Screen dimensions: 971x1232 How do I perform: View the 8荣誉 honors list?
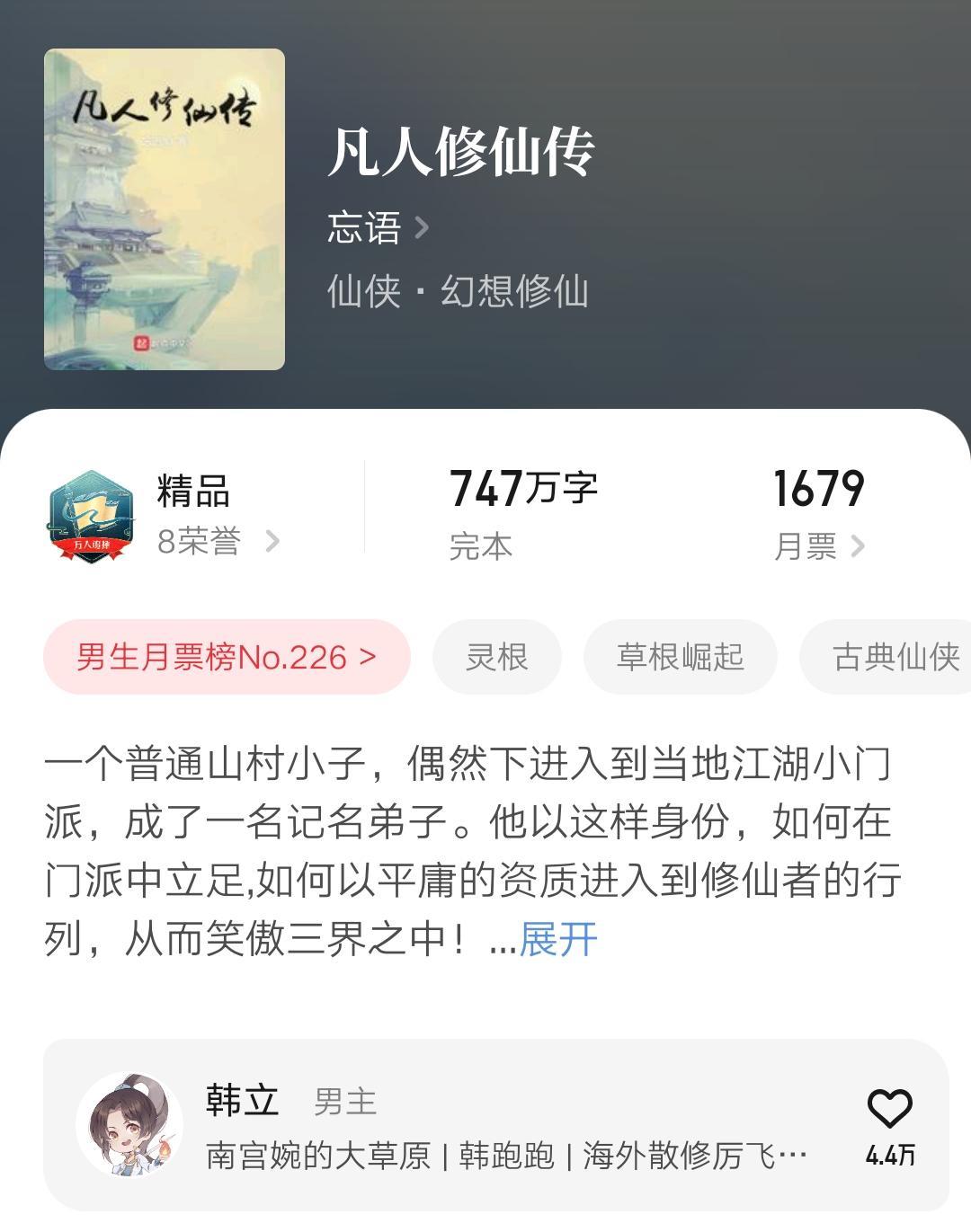coord(217,541)
